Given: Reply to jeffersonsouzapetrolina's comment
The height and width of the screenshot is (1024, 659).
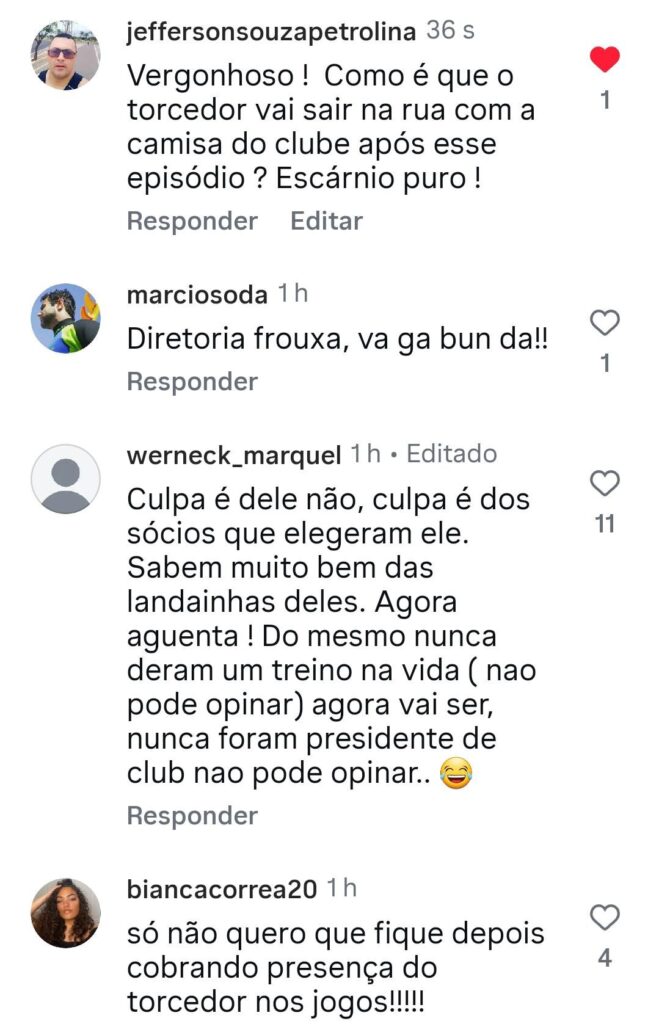Looking at the screenshot, I should point(192,221).
